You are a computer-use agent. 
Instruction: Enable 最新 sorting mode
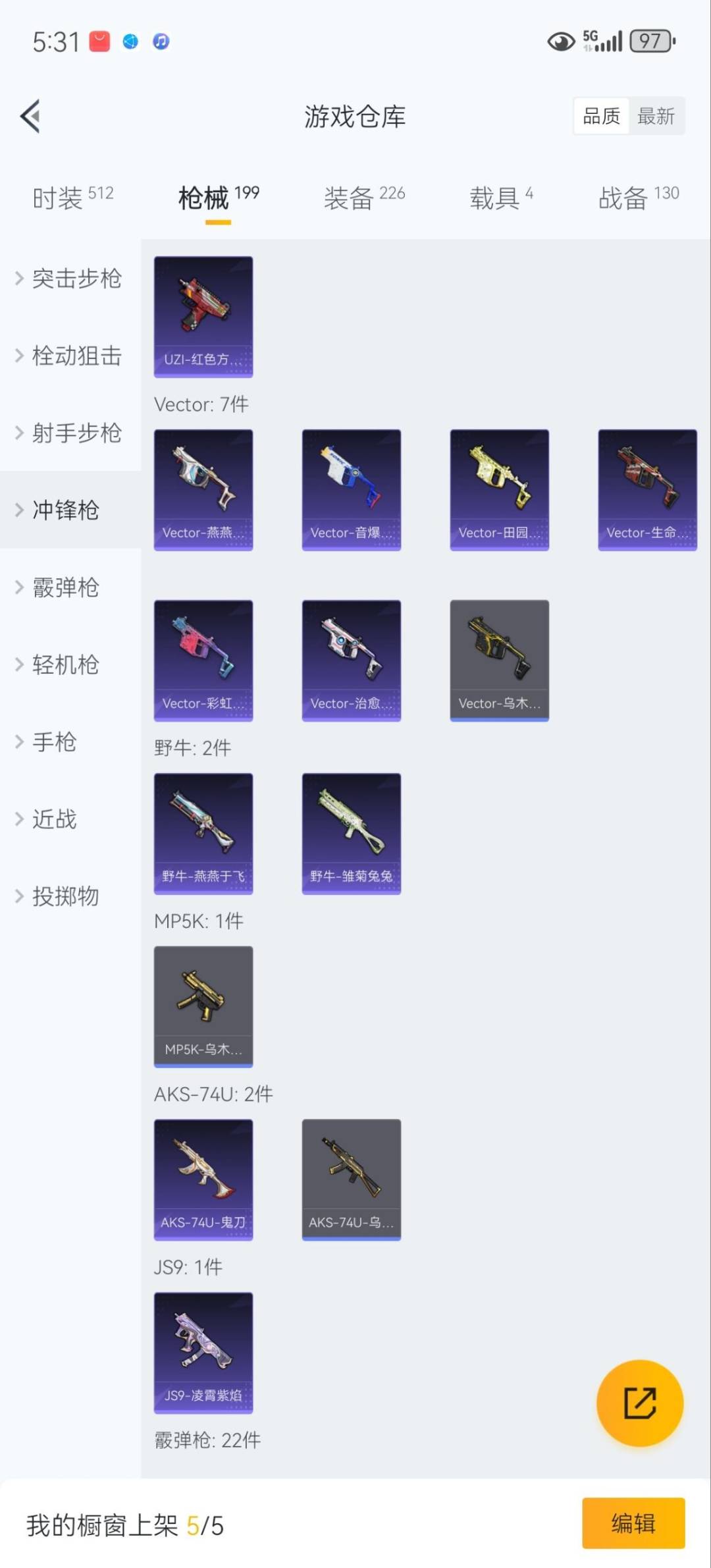(656, 115)
